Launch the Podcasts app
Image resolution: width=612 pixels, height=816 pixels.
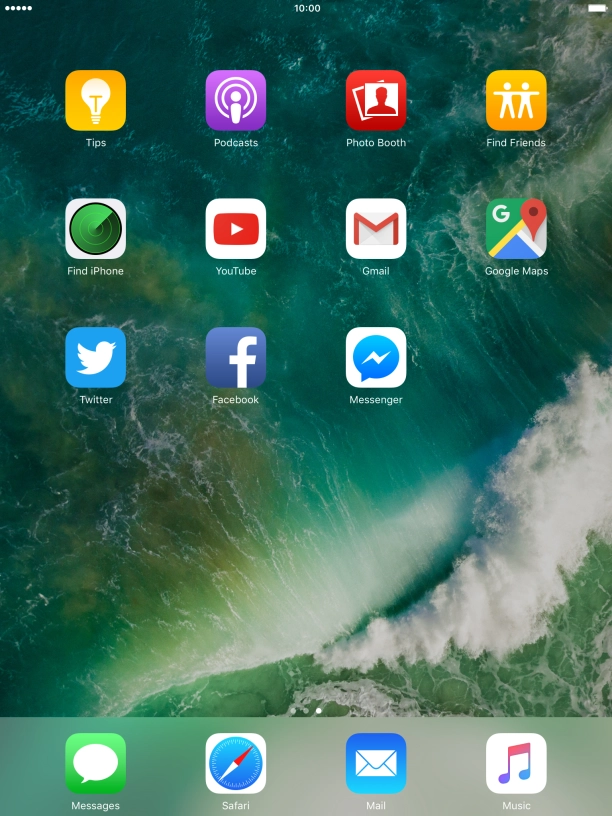click(x=236, y=101)
